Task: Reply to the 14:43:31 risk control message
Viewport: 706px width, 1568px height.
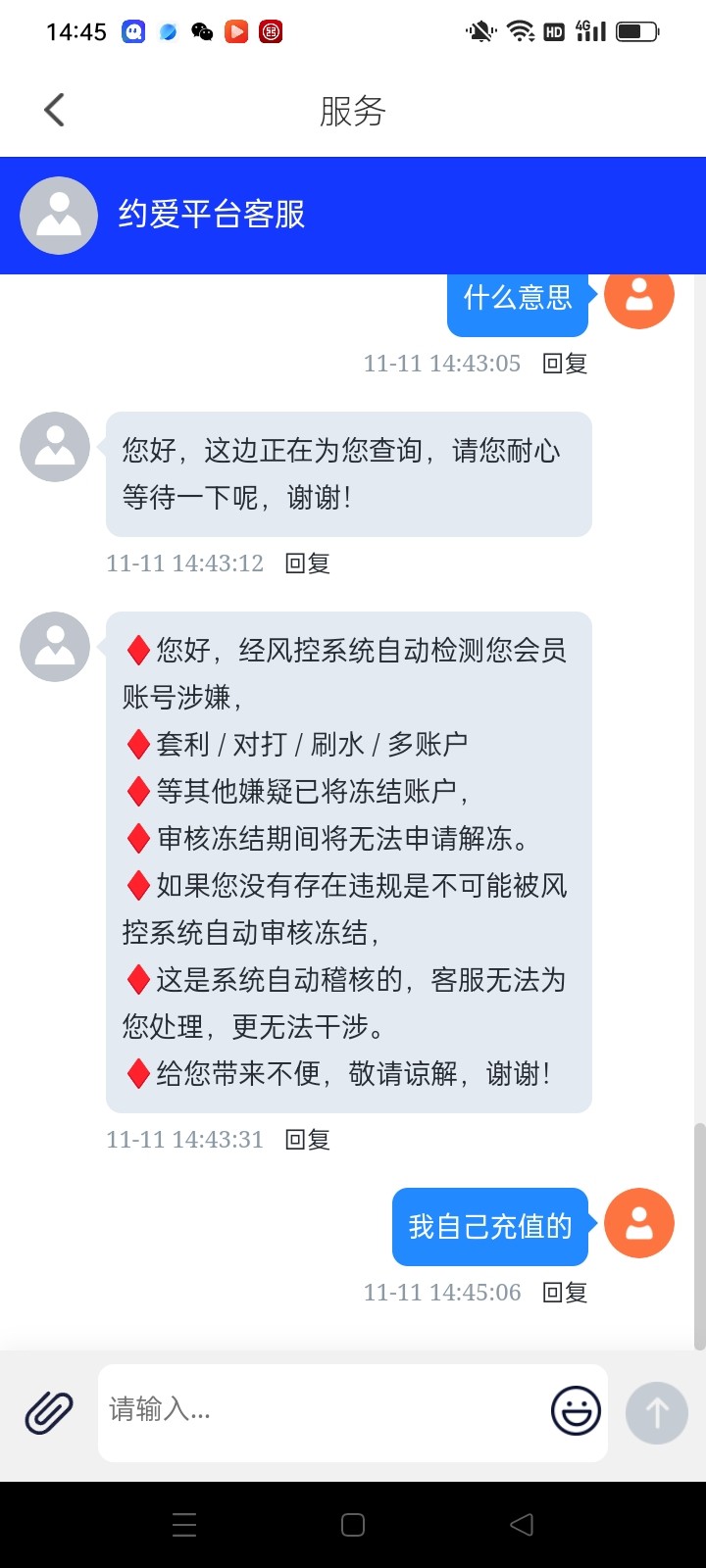Action: [x=307, y=1140]
